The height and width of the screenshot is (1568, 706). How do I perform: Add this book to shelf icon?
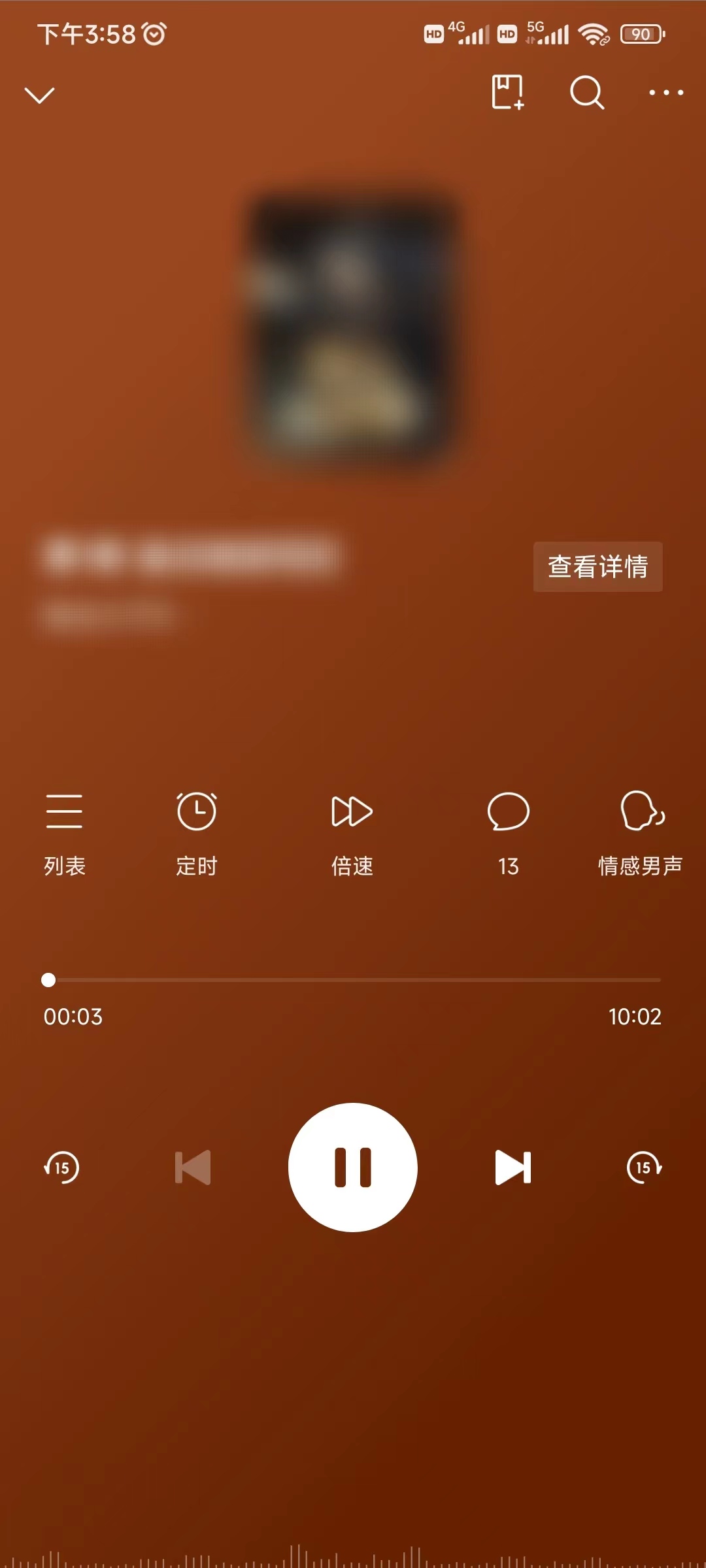507,93
